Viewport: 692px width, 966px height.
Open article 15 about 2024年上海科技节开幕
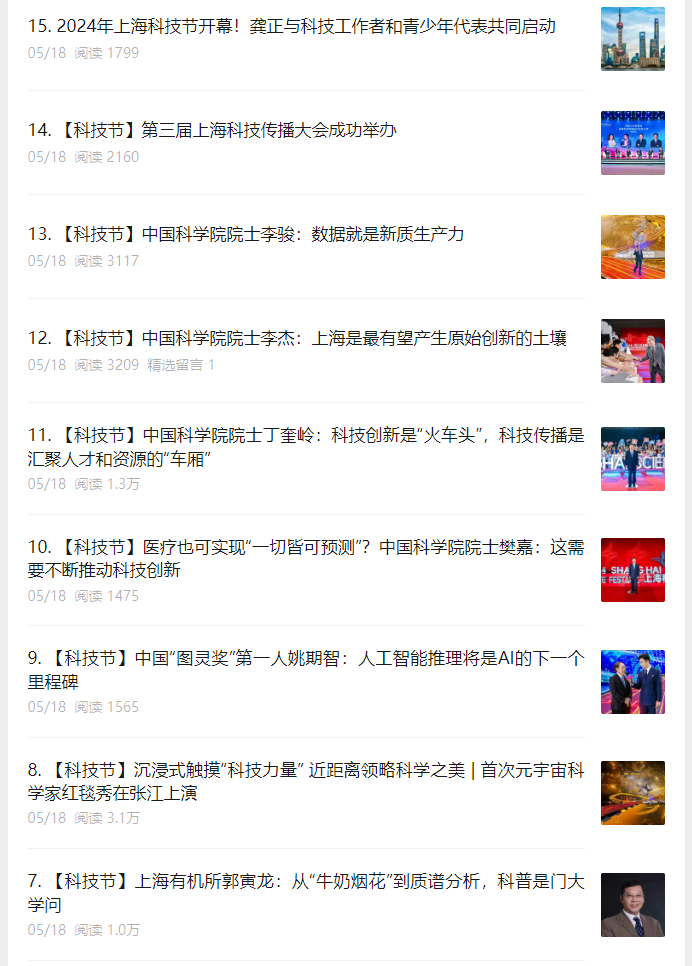pos(292,27)
